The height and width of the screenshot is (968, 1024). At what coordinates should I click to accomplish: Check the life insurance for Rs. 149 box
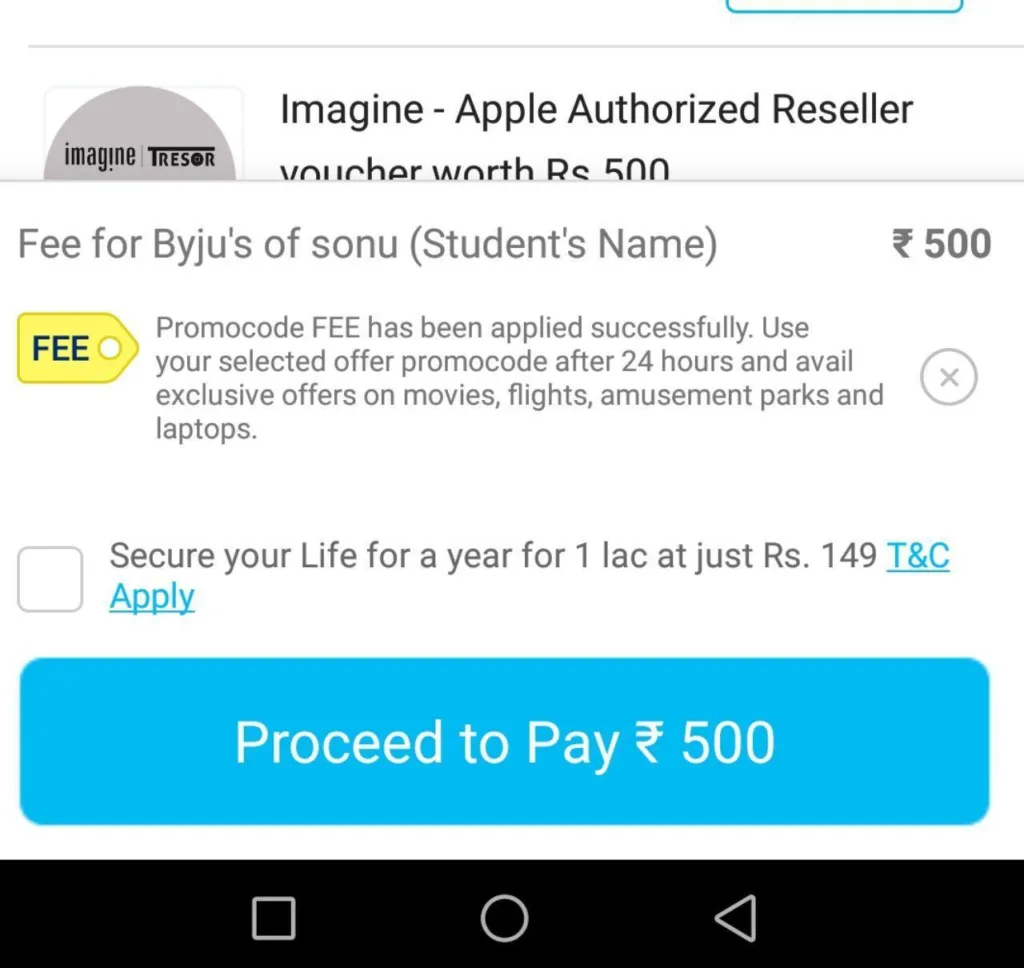pyautogui.click(x=50, y=579)
